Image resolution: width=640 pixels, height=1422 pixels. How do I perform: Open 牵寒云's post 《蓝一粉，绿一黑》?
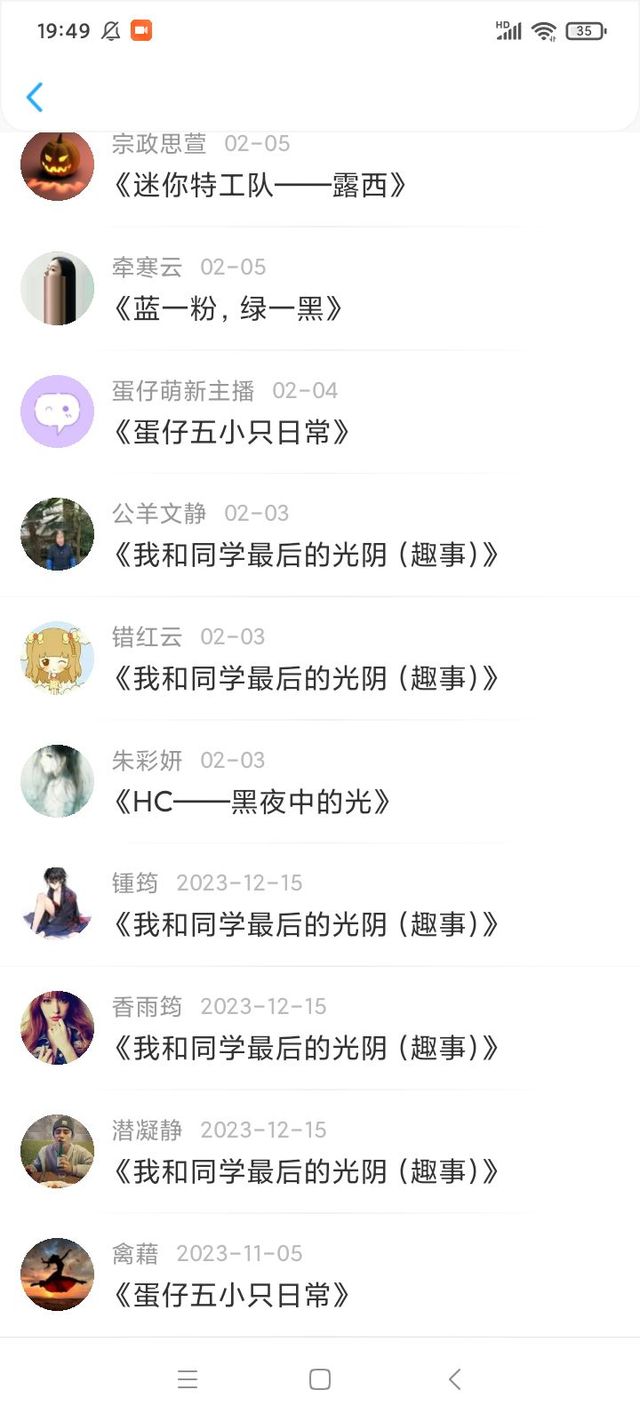point(229,309)
